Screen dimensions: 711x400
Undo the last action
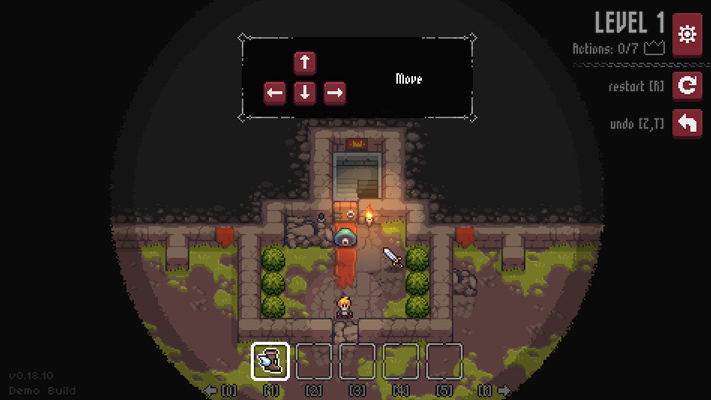click(687, 124)
